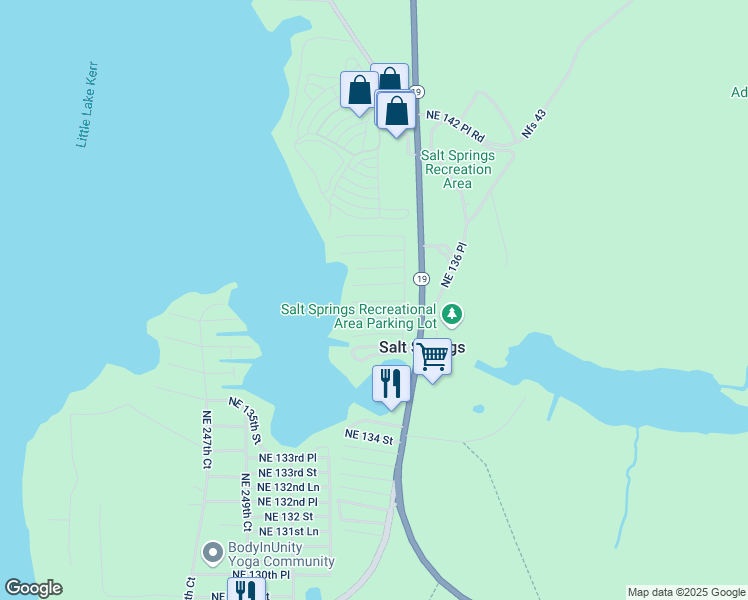748x600 pixels.
Task: Open the grocery cart marker at Salt Springs
Action: pyautogui.click(x=432, y=357)
